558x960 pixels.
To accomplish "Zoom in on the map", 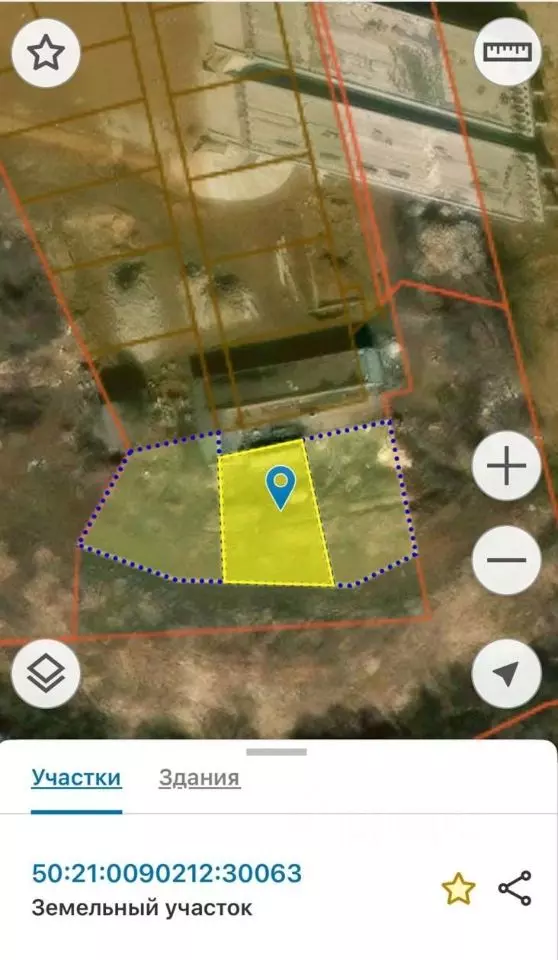I will point(507,465).
